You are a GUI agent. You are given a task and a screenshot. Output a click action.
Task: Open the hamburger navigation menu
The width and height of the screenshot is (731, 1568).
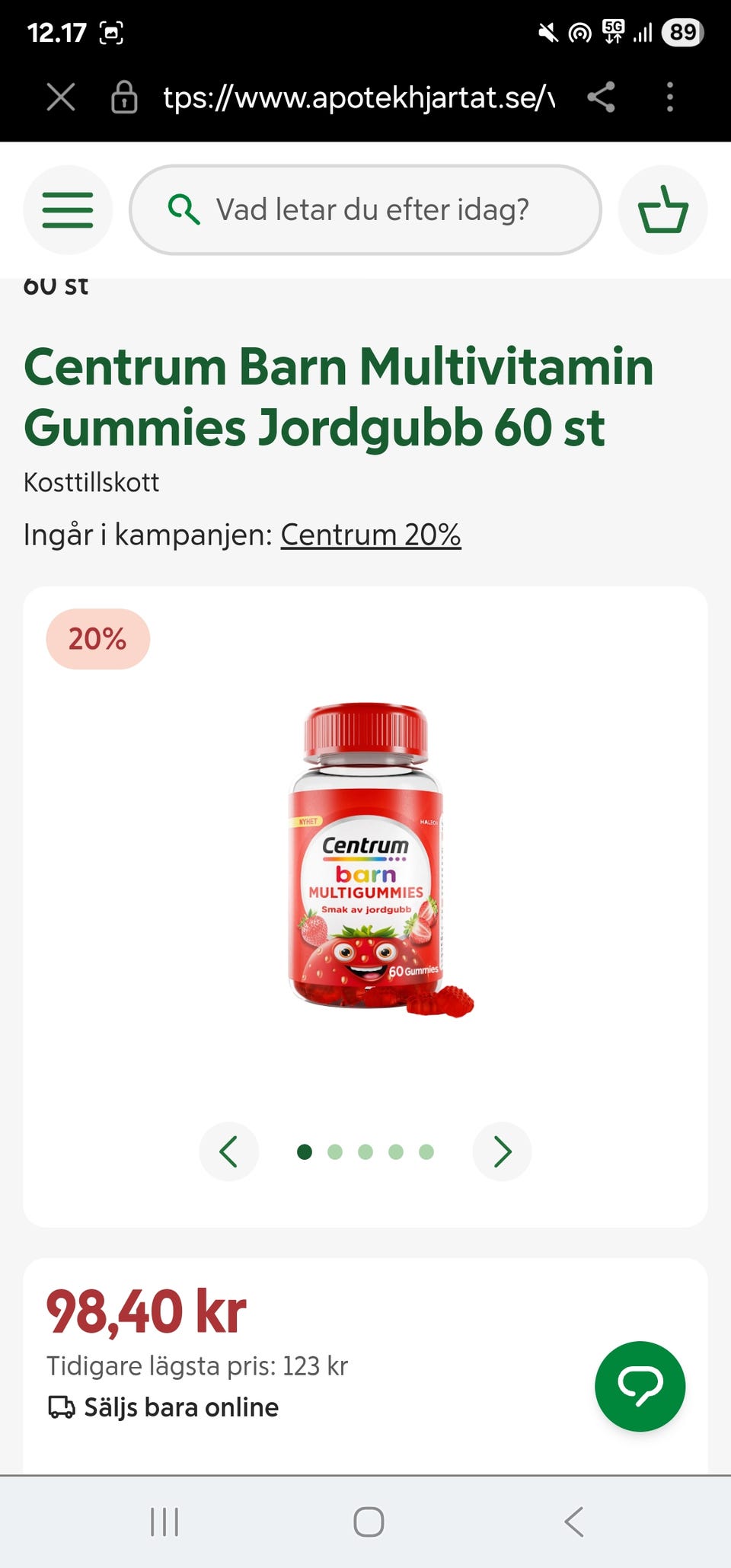(x=68, y=209)
